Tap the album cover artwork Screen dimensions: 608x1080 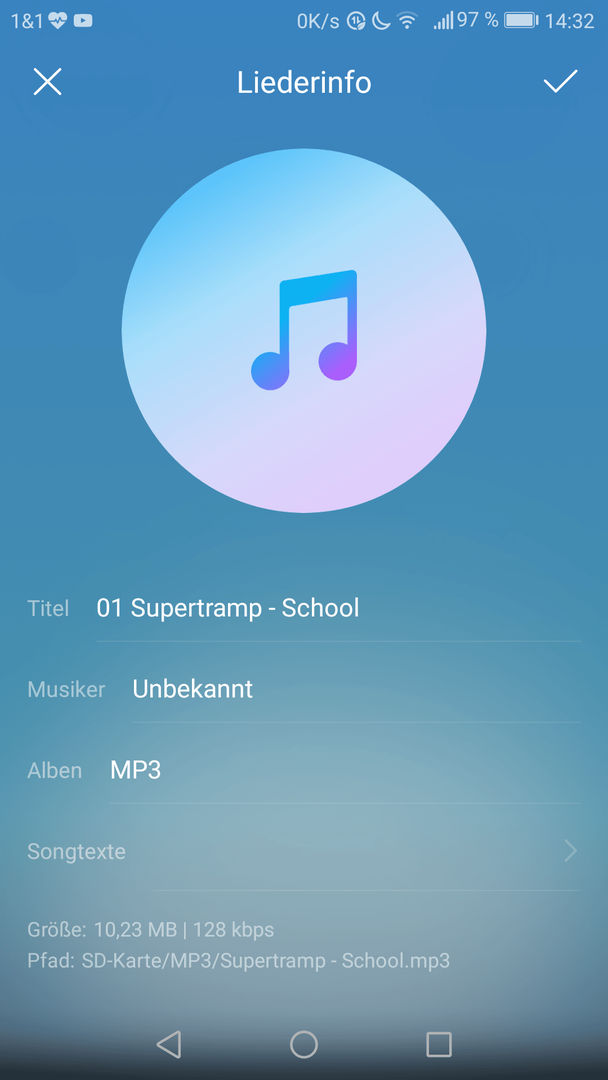click(304, 331)
